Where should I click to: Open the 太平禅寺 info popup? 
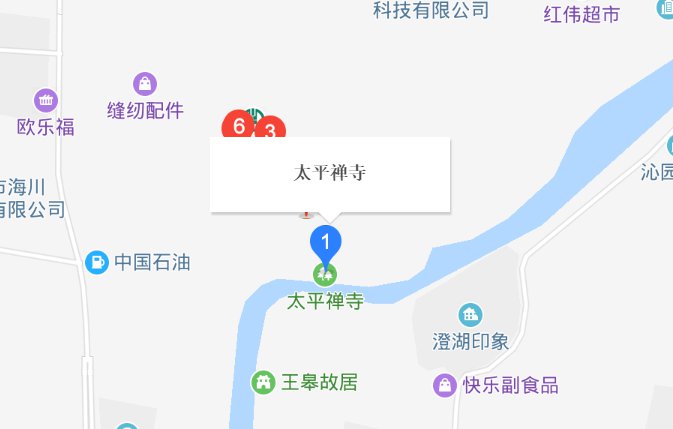330,173
